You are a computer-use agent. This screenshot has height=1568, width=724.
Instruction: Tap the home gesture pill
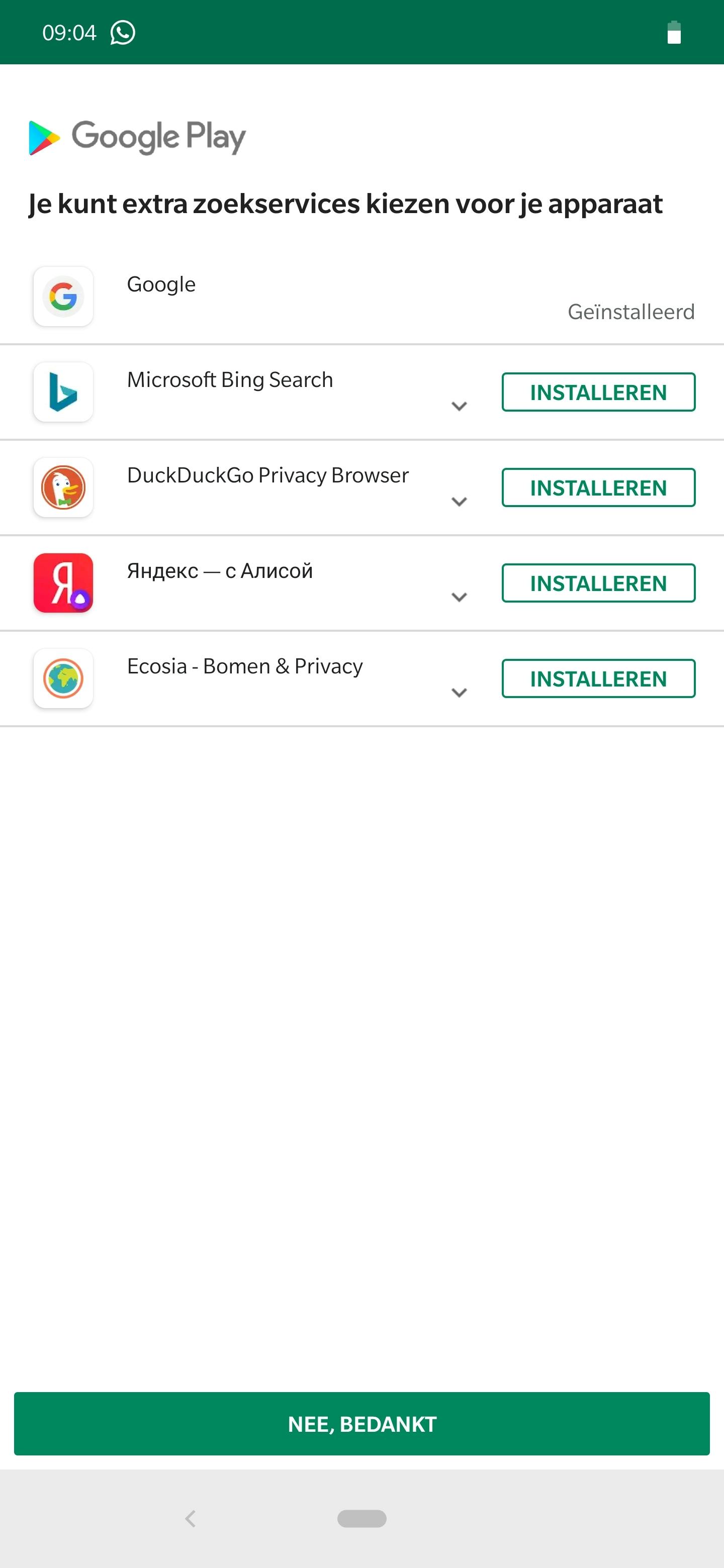click(x=361, y=1518)
